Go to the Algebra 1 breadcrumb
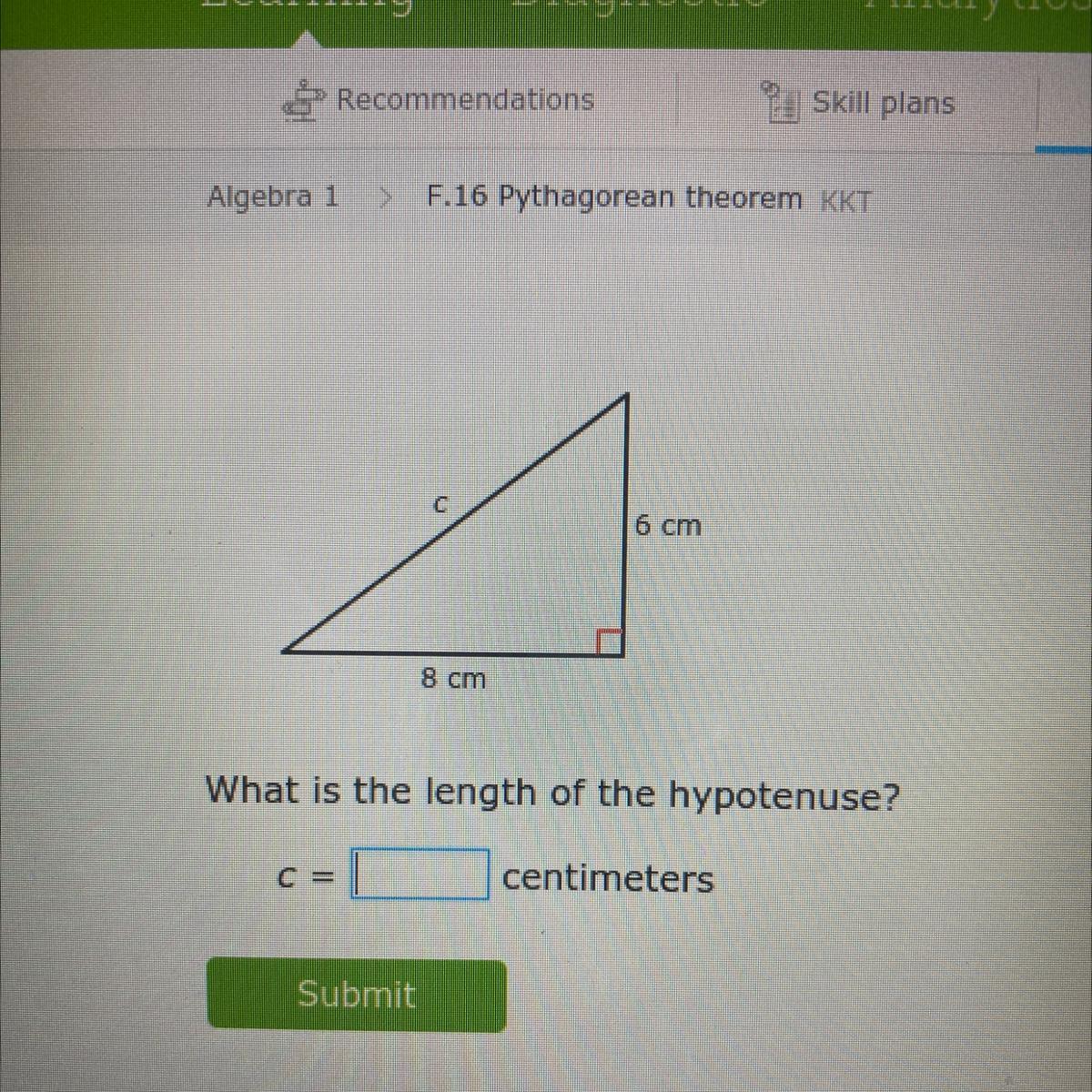The width and height of the screenshot is (1092, 1092). [x=273, y=196]
